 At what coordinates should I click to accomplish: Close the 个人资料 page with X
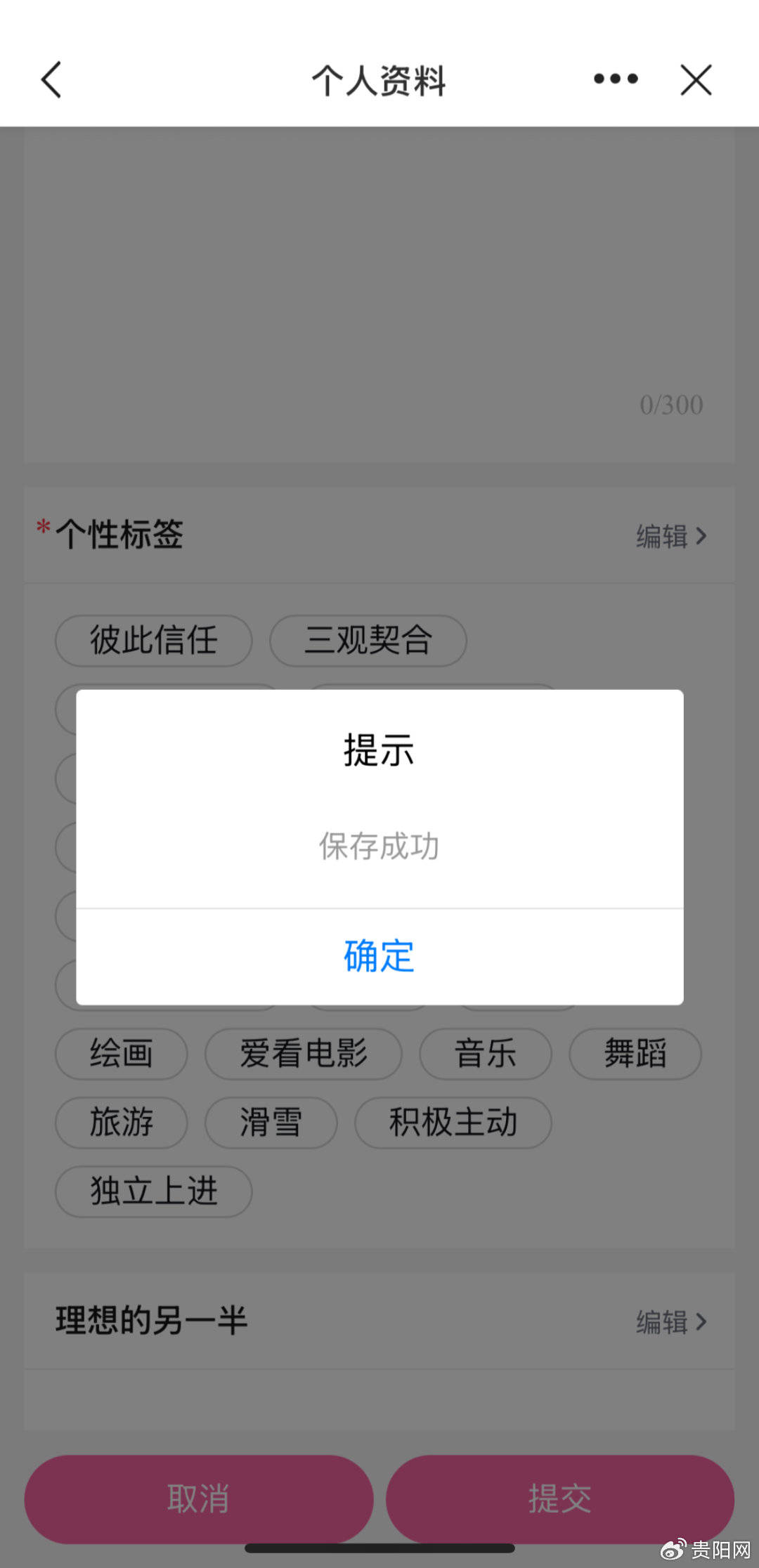pos(696,79)
